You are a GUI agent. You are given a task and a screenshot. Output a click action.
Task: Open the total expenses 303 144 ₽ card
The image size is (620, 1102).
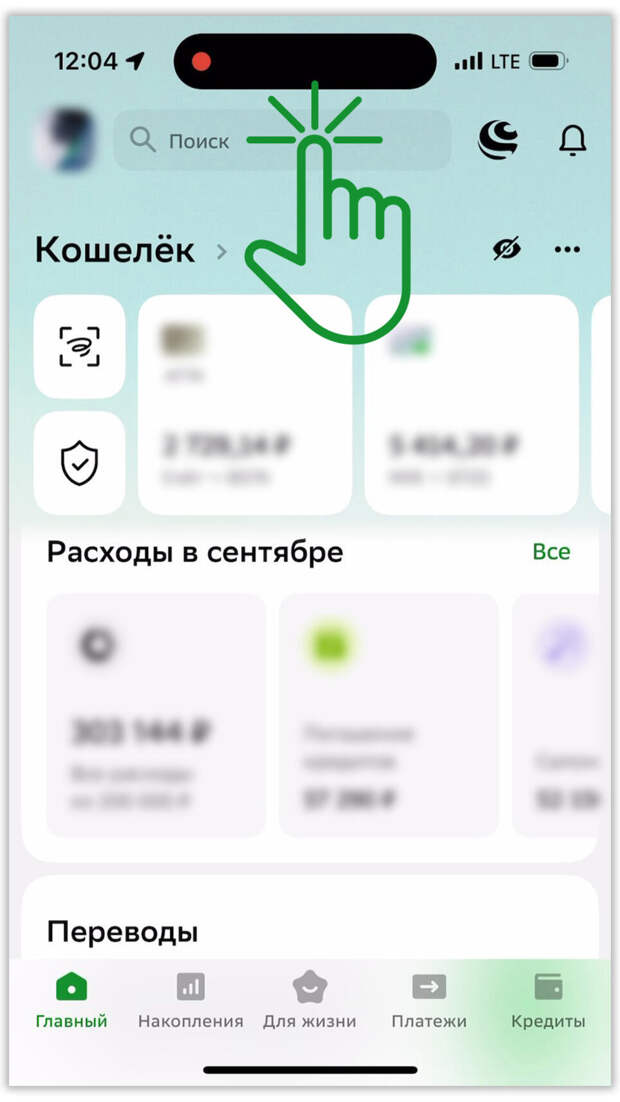[156, 714]
